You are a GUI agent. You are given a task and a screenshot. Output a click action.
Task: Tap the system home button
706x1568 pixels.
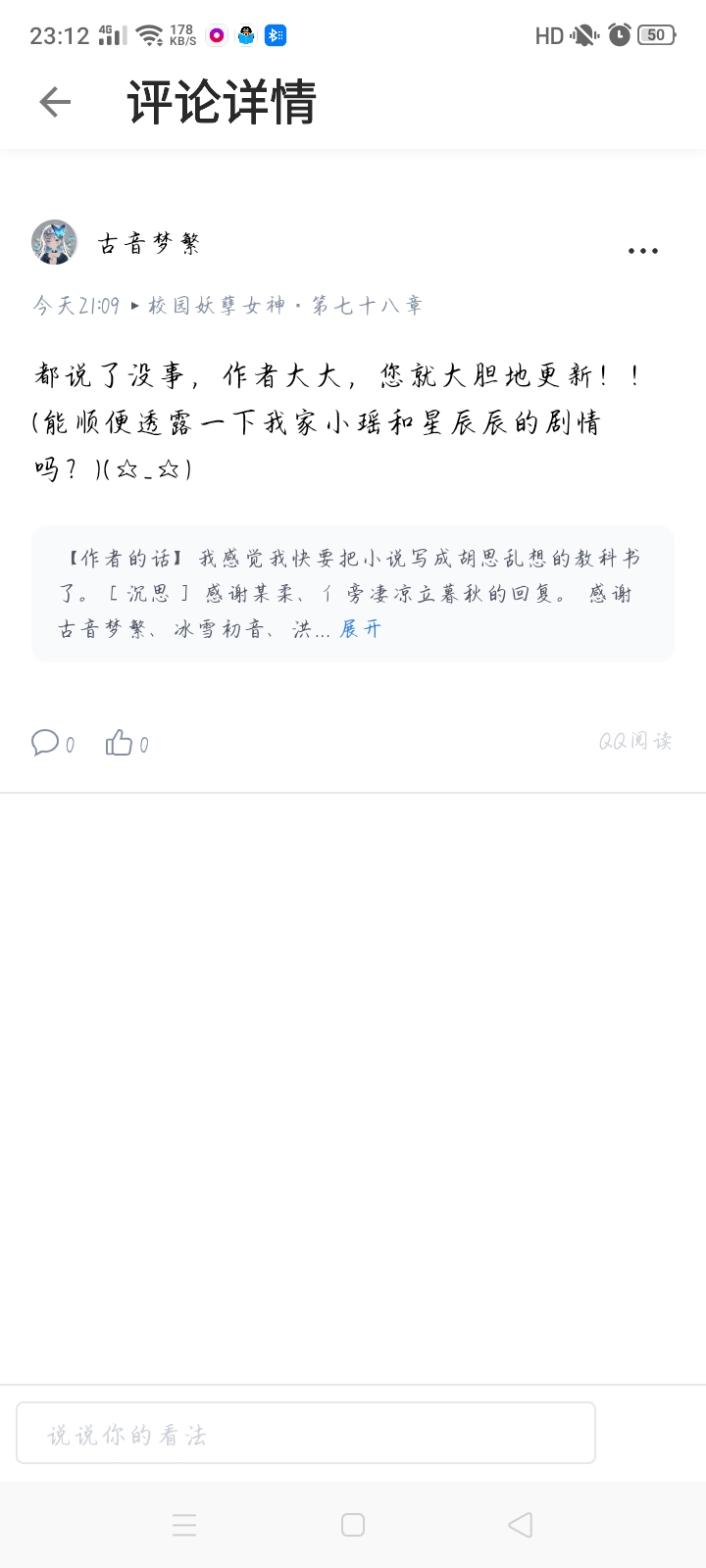coord(353,1525)
